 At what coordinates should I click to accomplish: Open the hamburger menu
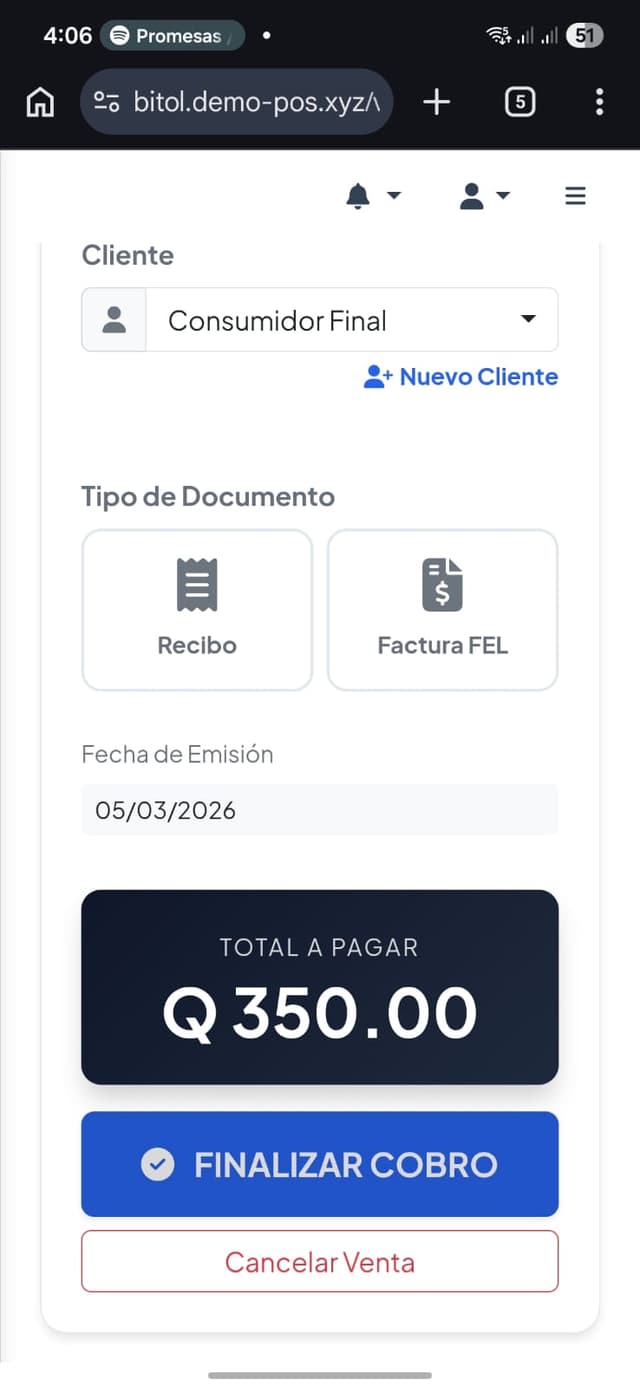point(575,196)
